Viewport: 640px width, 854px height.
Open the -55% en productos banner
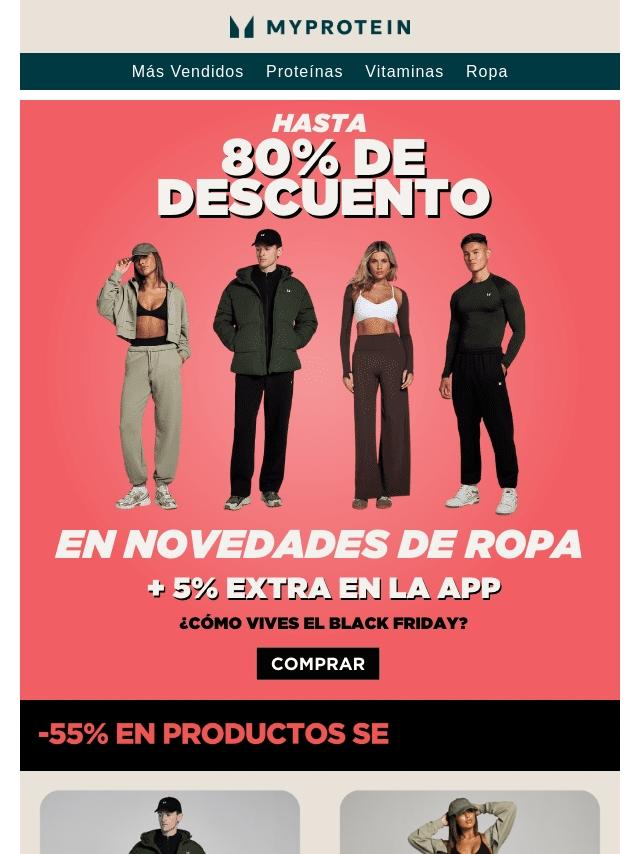[319, 734]
